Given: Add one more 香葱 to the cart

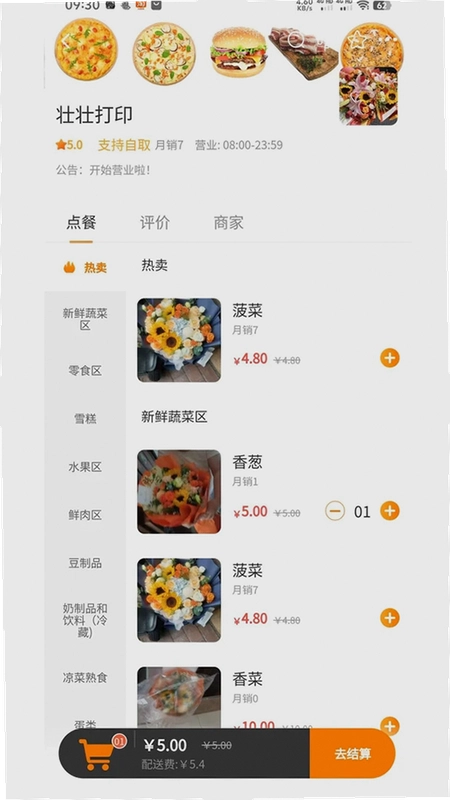Looking at the screenshot, I should [390, 511].
